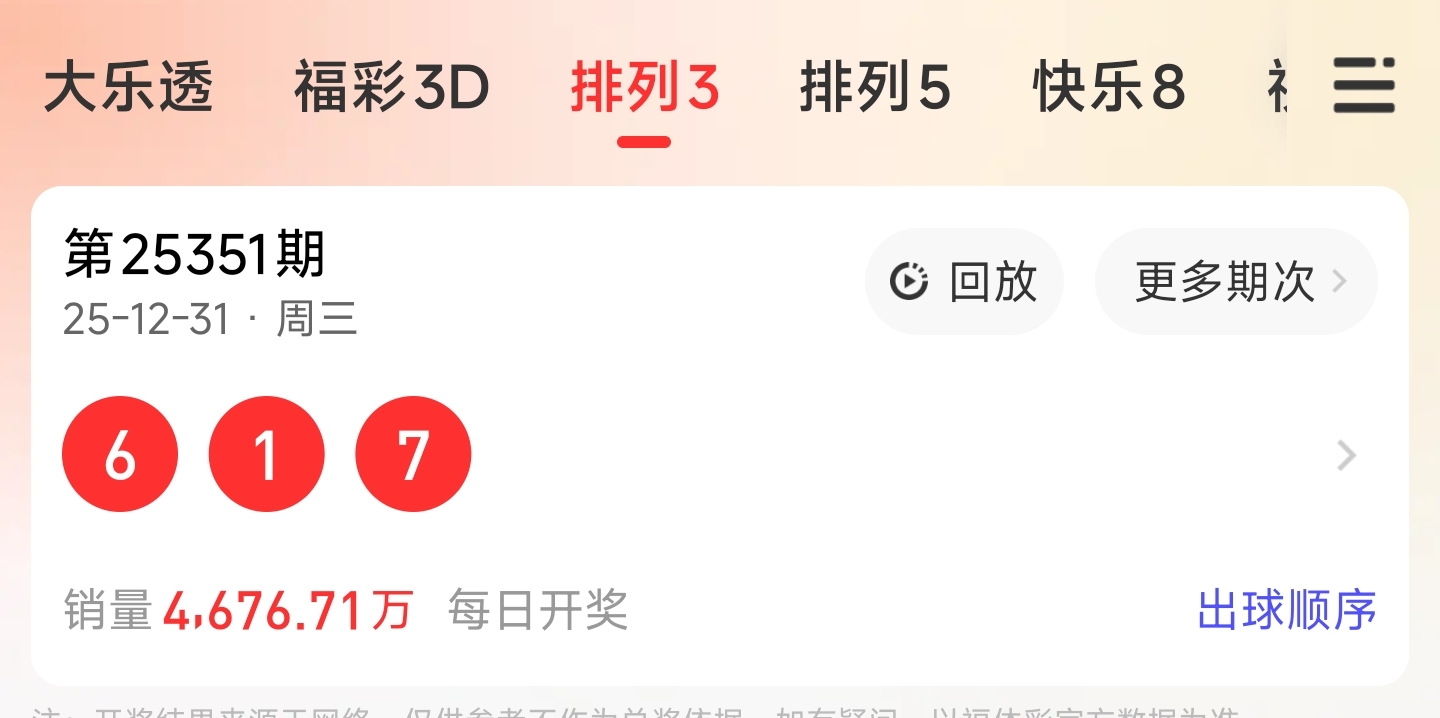Switch to the 福彩3D tab
The height and width of the screenshot is (718, 1440).
point(391,88)
